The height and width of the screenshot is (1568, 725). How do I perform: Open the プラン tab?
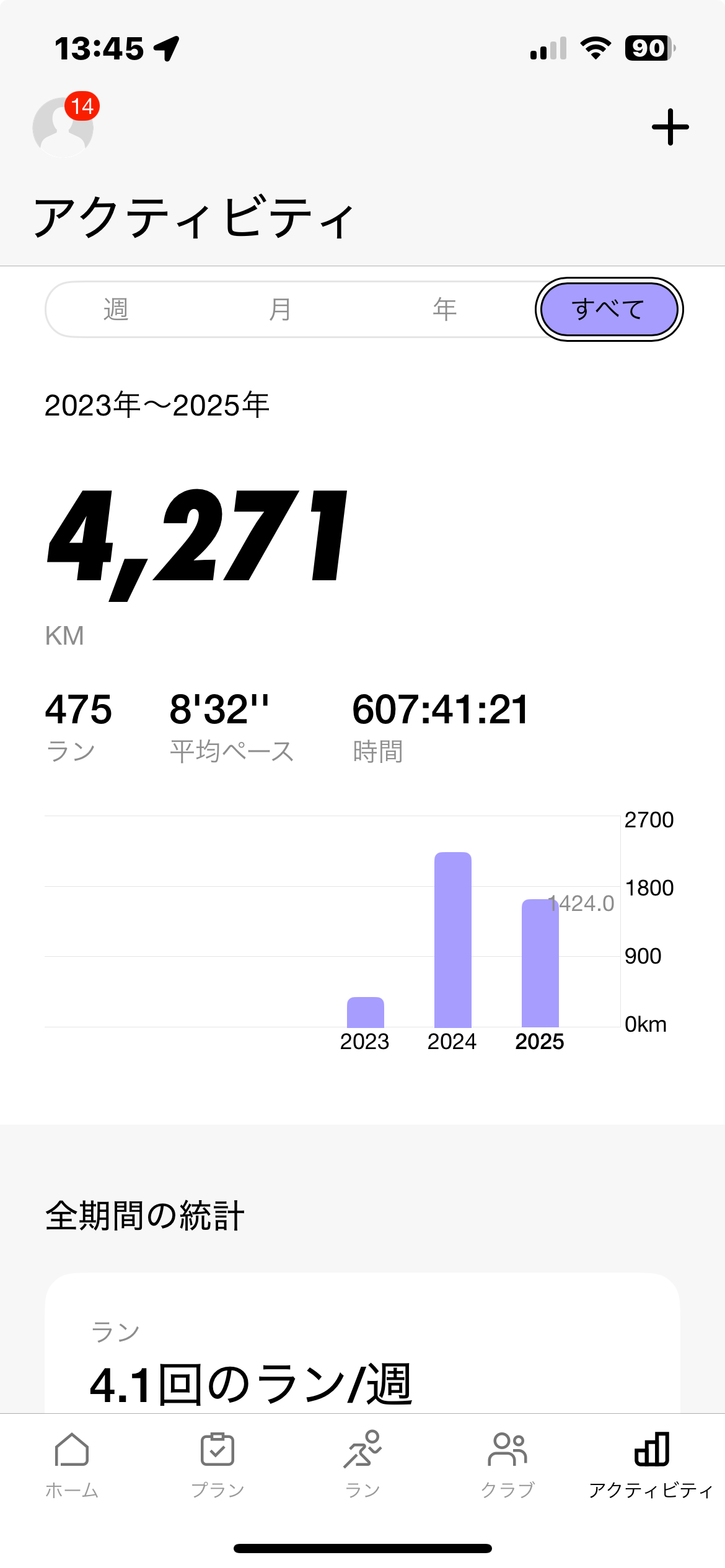click(x=217, y=1464)
